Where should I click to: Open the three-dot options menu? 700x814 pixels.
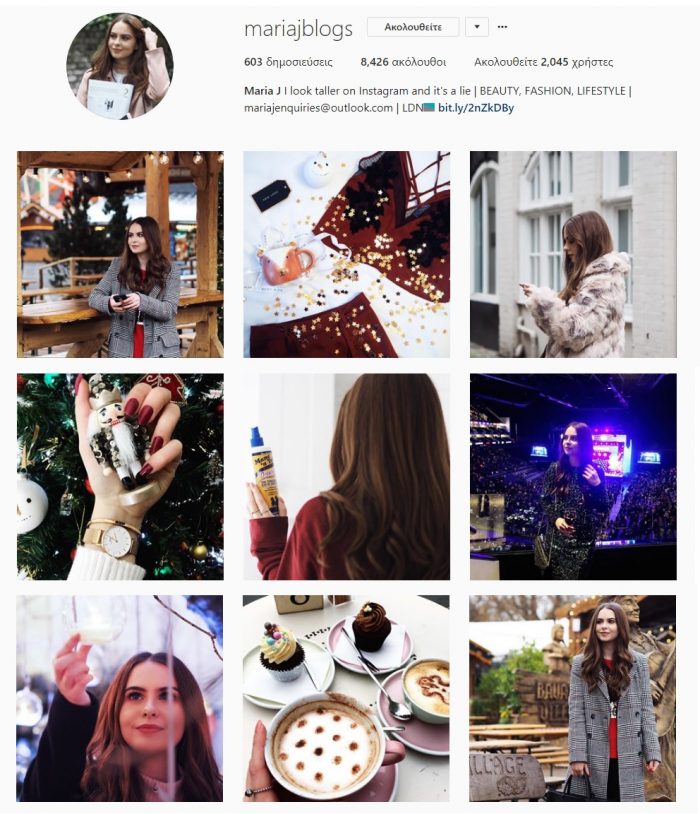(x=502, y=27)
